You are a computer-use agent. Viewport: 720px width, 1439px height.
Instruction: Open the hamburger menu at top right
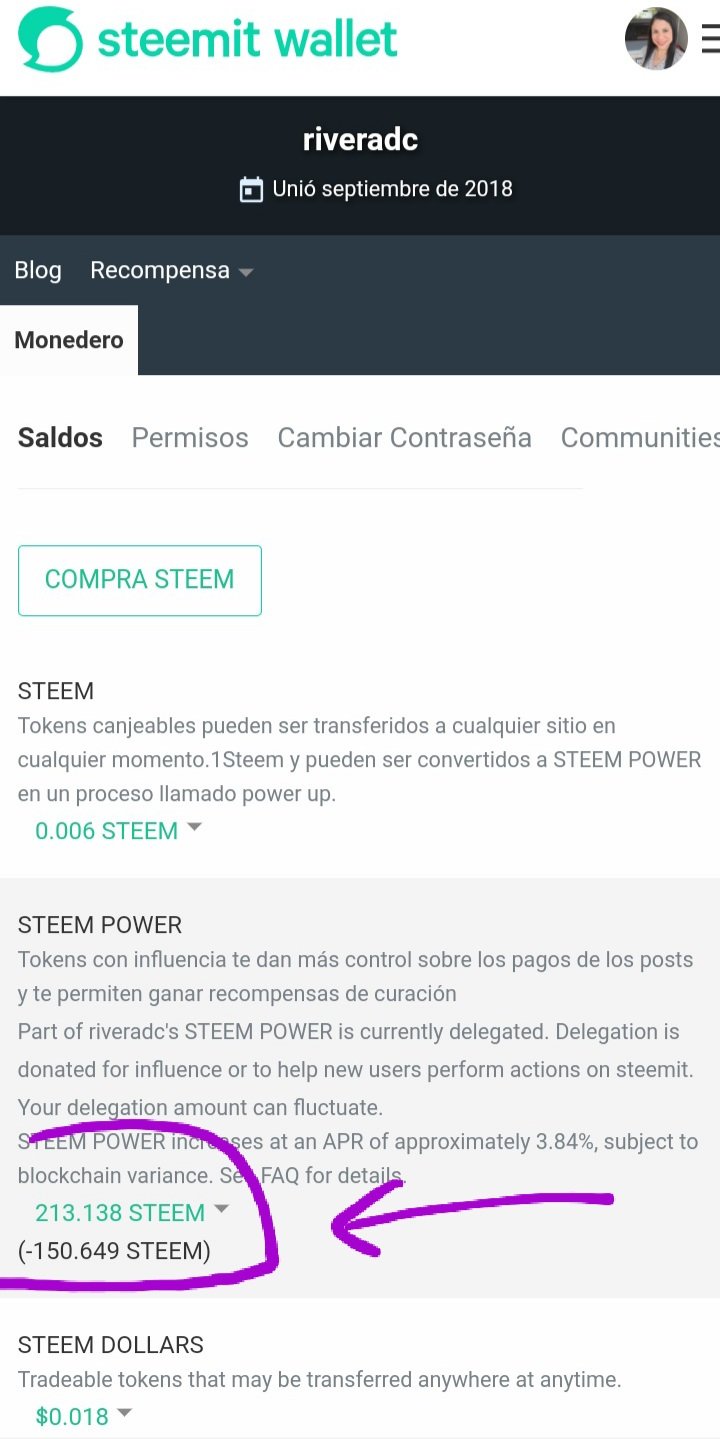[711, 40]
